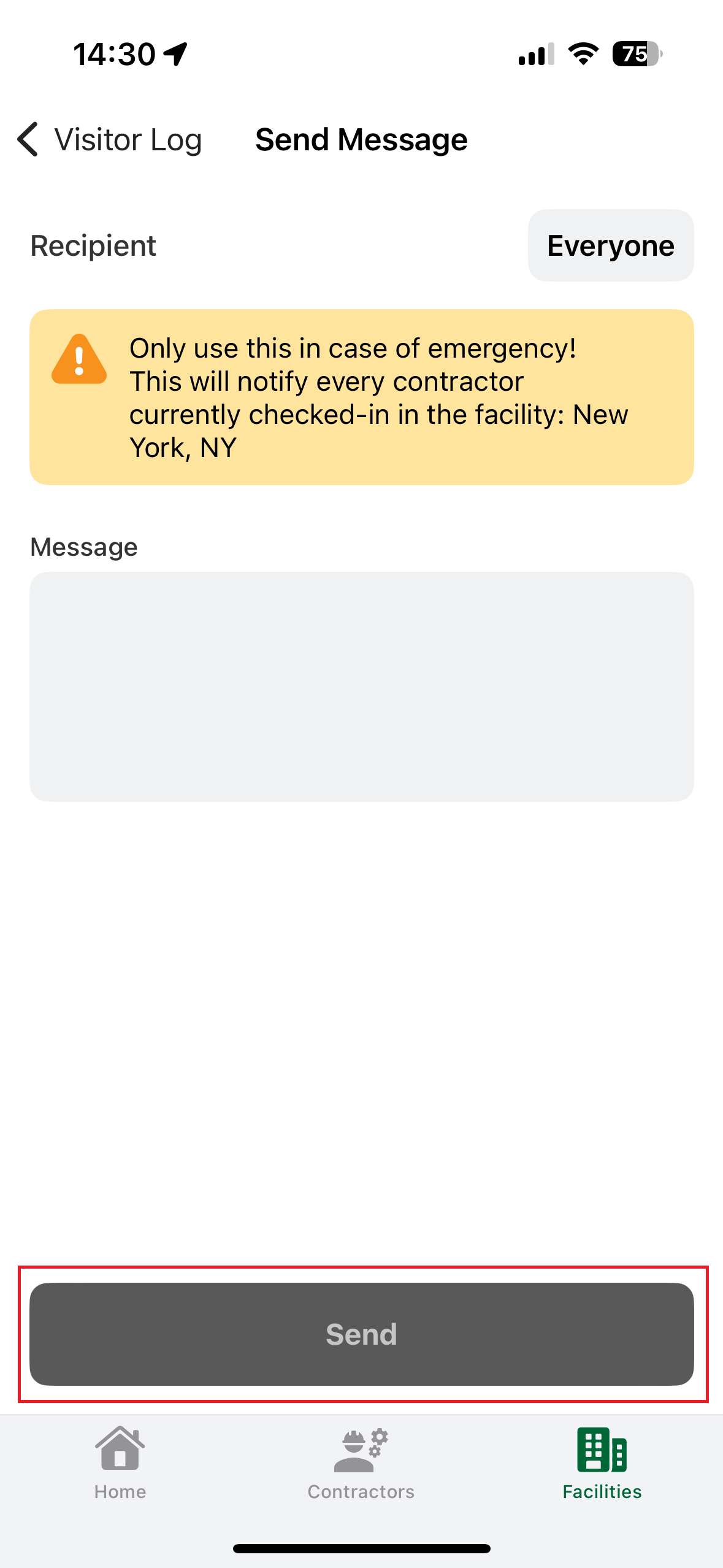723x1568 pixels.
Task: Open the Everyone recipient selector
Action: point(610,245)
